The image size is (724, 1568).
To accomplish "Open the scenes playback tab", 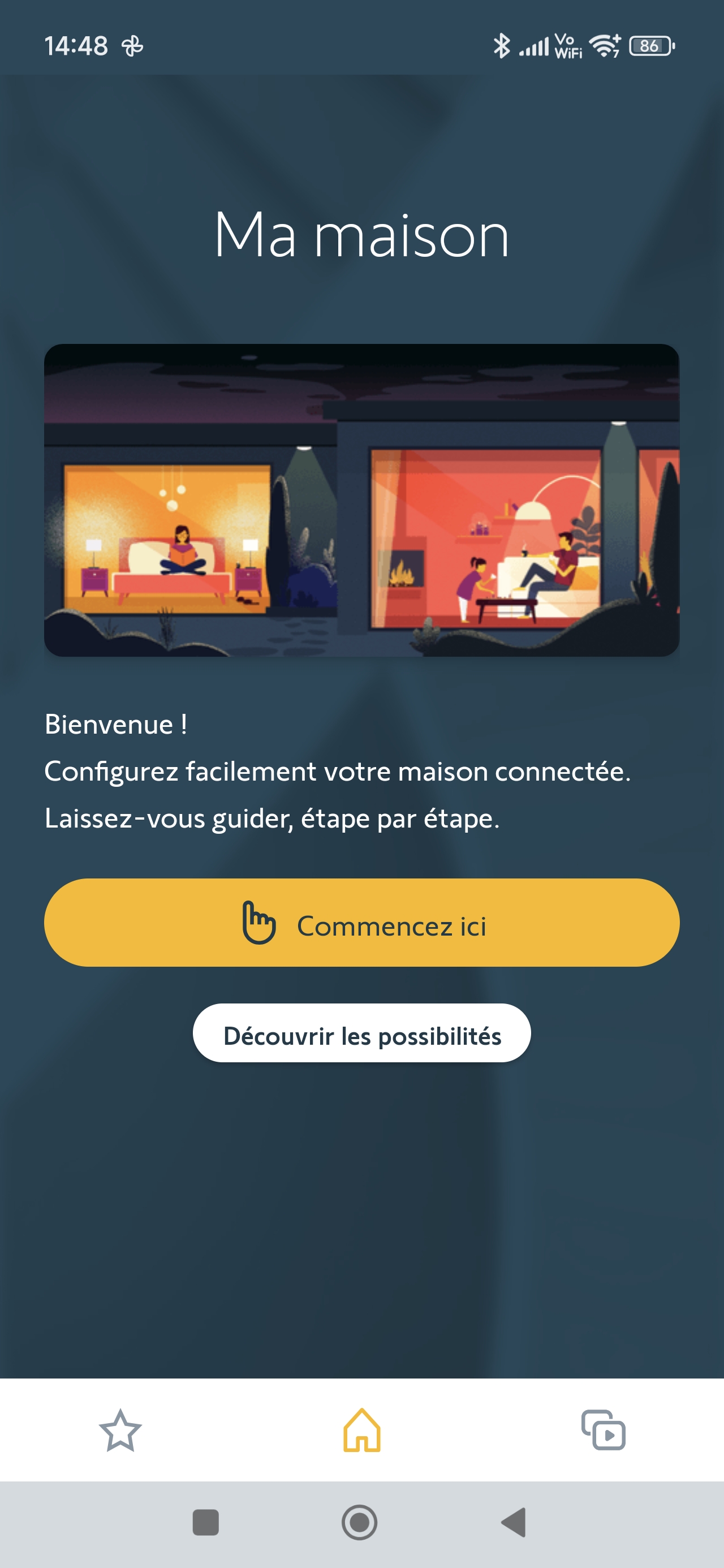I will pos(603,1430).
